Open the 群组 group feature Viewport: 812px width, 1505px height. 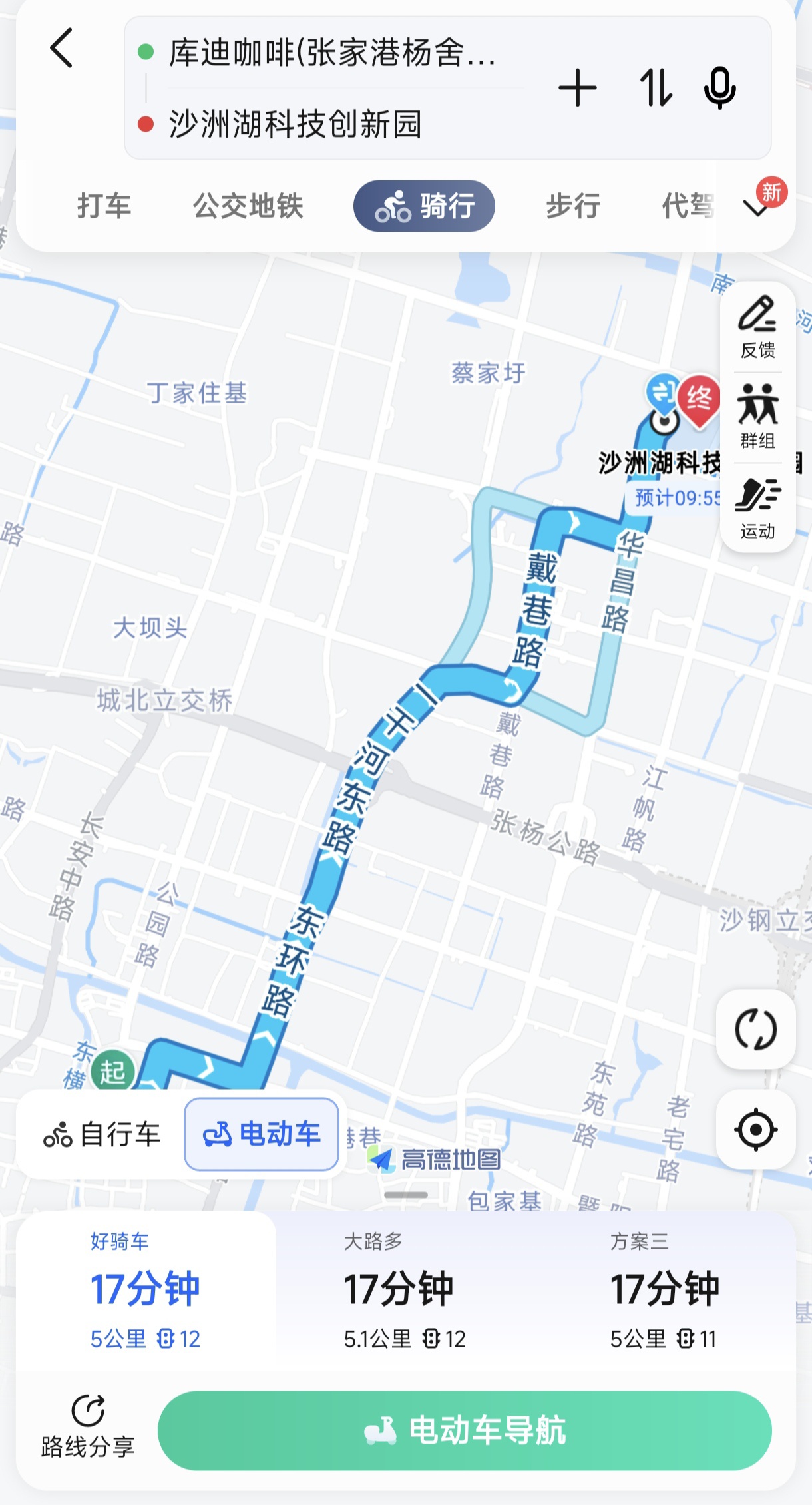click(757, 417)
